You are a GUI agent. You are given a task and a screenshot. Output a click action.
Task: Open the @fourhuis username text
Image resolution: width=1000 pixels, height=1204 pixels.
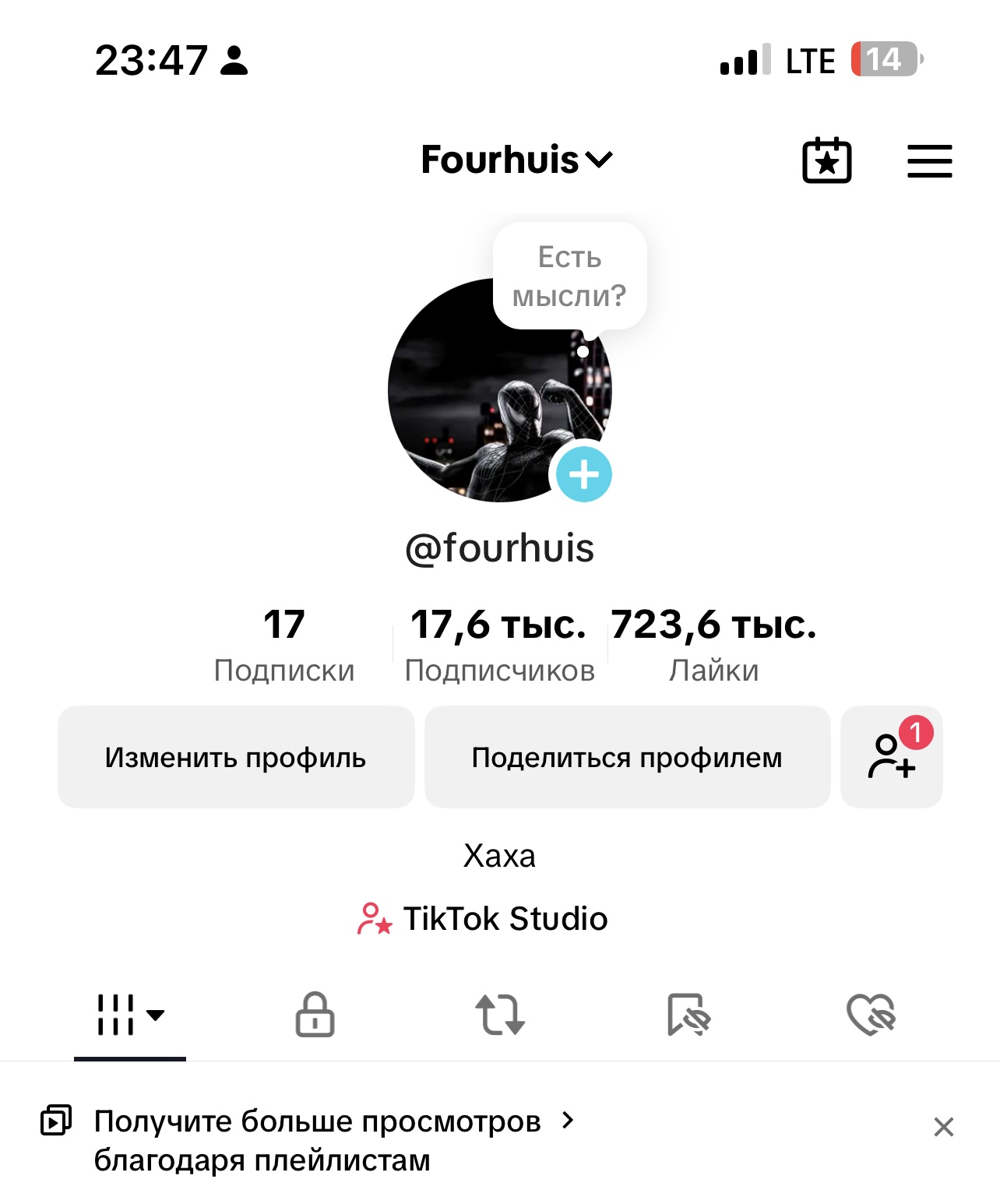[501, 548]
